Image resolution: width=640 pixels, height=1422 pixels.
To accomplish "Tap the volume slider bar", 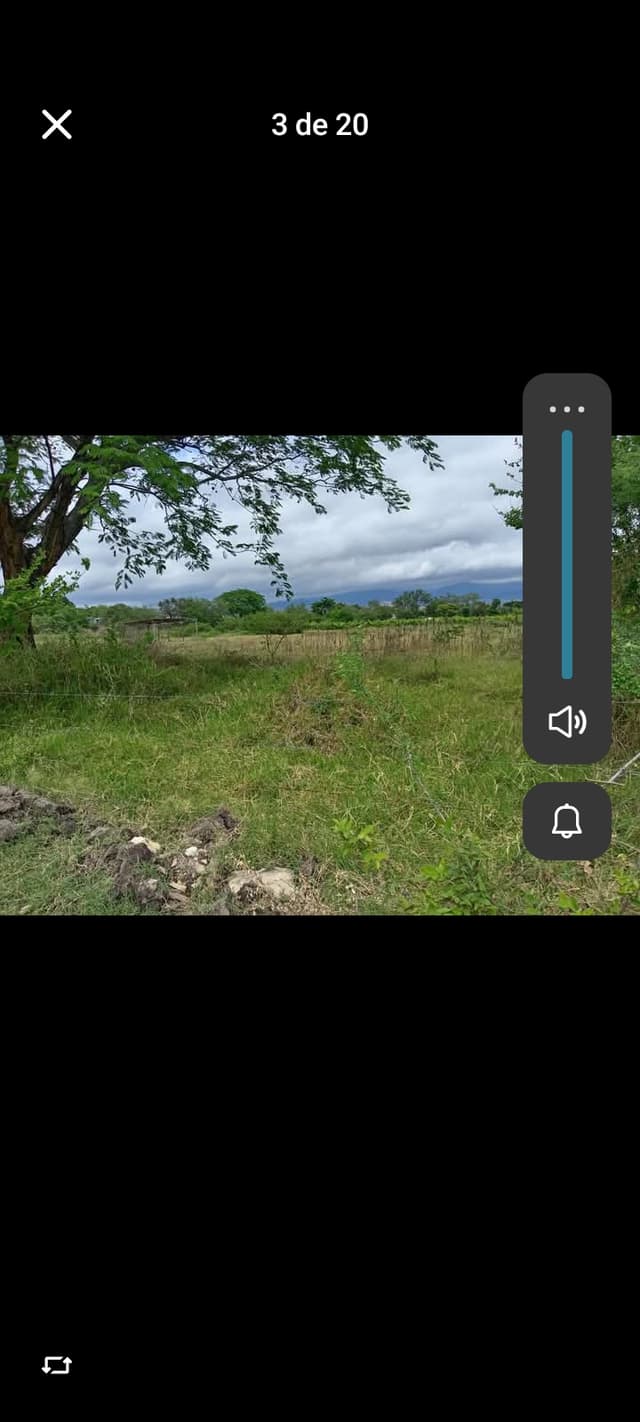I will point(567,555).
